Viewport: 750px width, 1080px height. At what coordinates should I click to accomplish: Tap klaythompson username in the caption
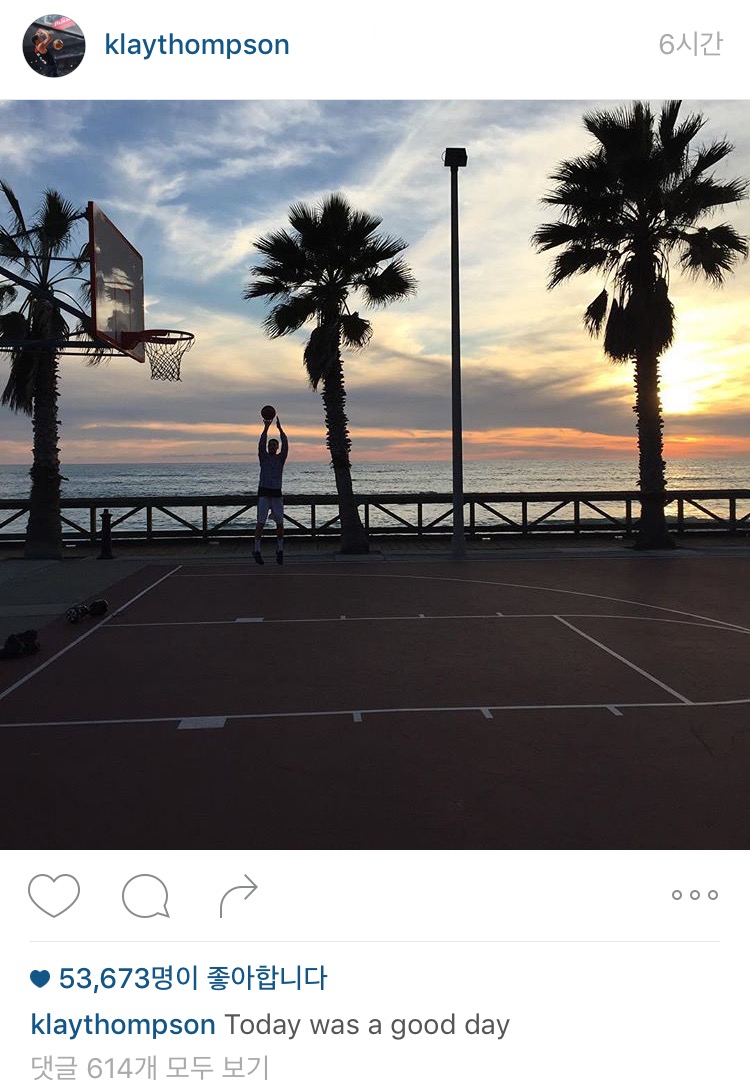pos(123,1025)
